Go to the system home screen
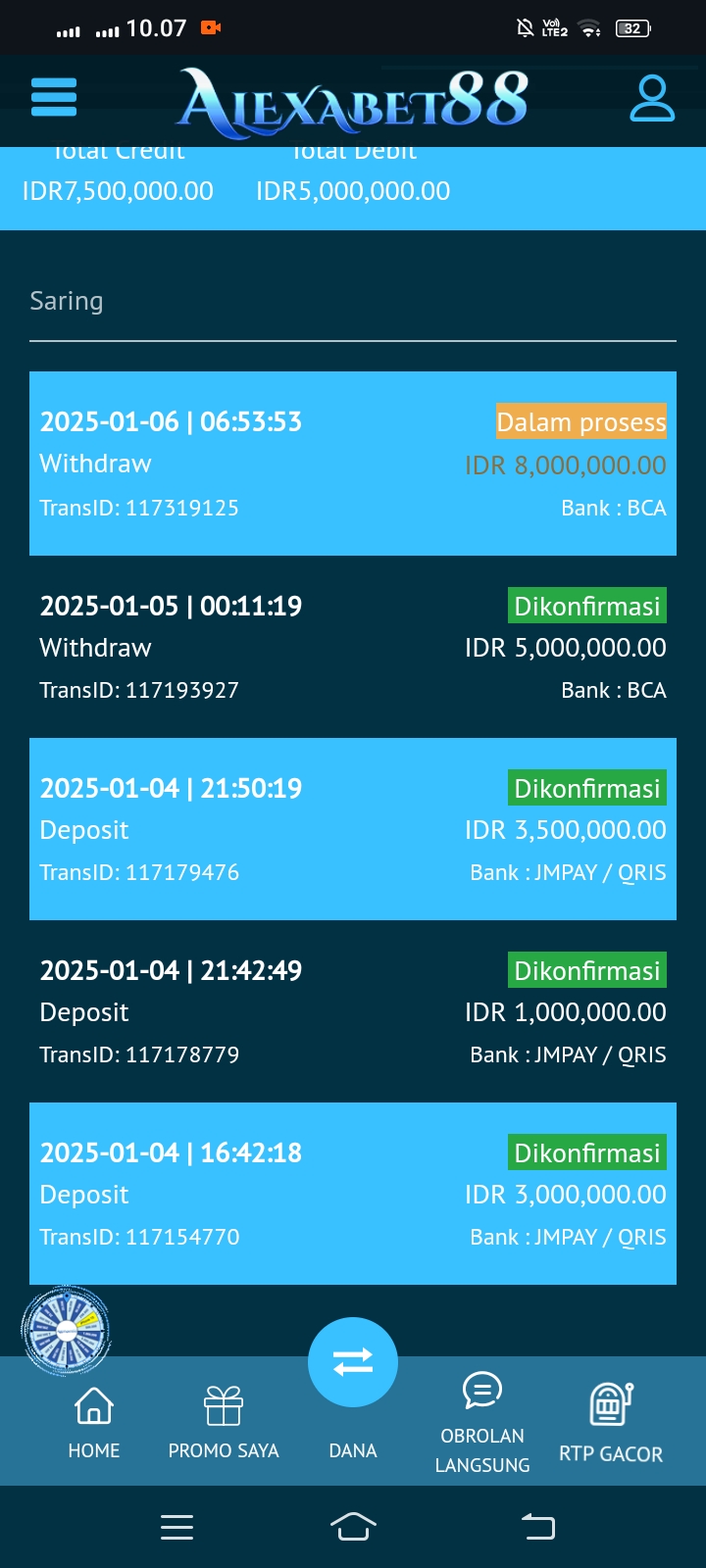The width and height of the screenshot is (706, 1568). pyautogui.click(x=353, y=1526)
